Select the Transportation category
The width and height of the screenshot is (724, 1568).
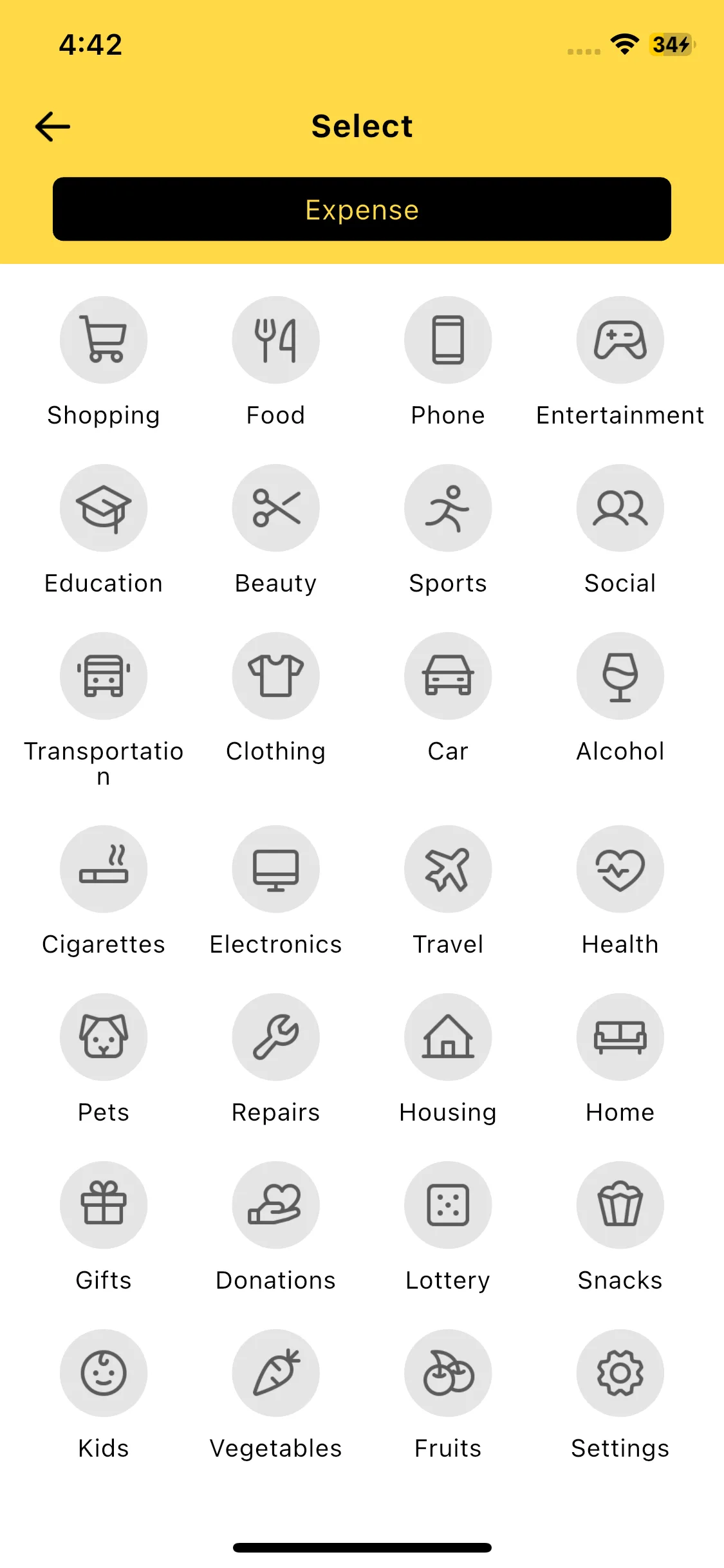pos(104,676)
